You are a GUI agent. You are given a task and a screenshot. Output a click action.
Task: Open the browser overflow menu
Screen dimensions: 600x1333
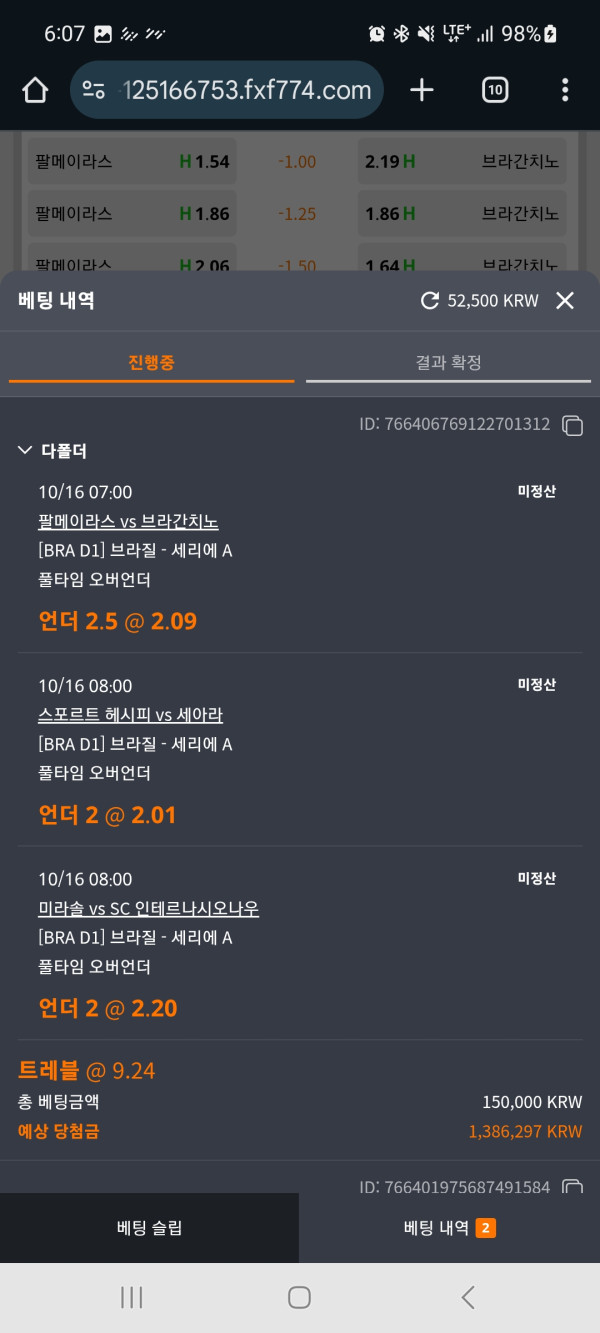click(x=565, y=91)
